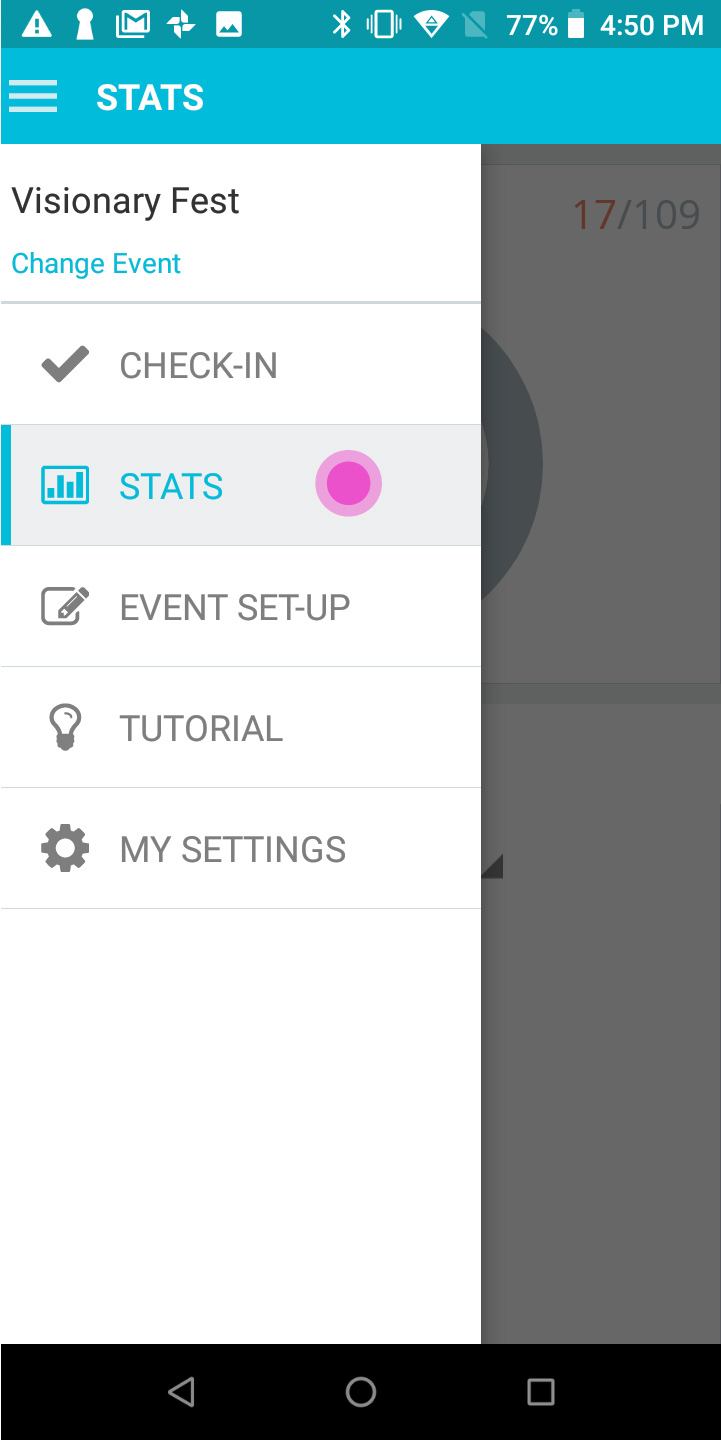Tap the Change Event link
The width and height of the screenshot is (721, 1440).
point(96,264)
